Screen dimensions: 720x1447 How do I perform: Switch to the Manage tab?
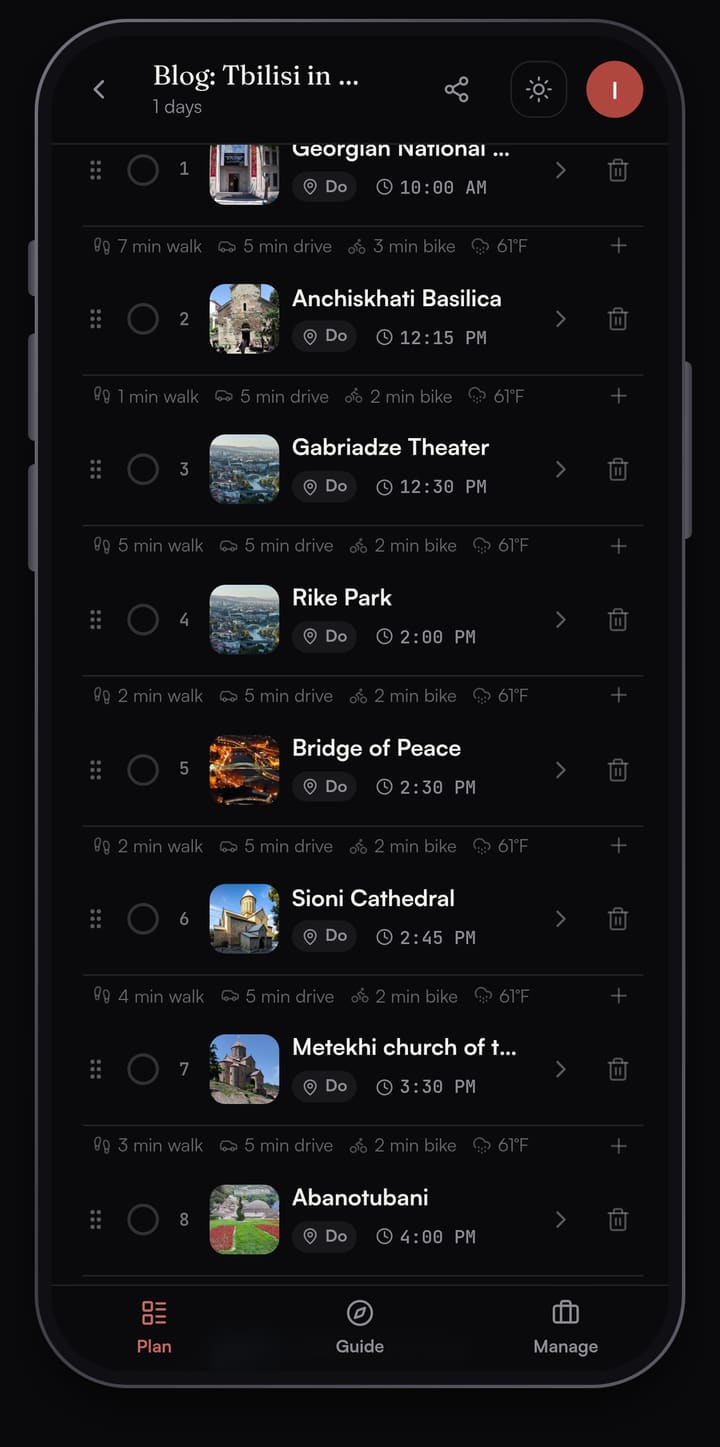(565, 1327)
